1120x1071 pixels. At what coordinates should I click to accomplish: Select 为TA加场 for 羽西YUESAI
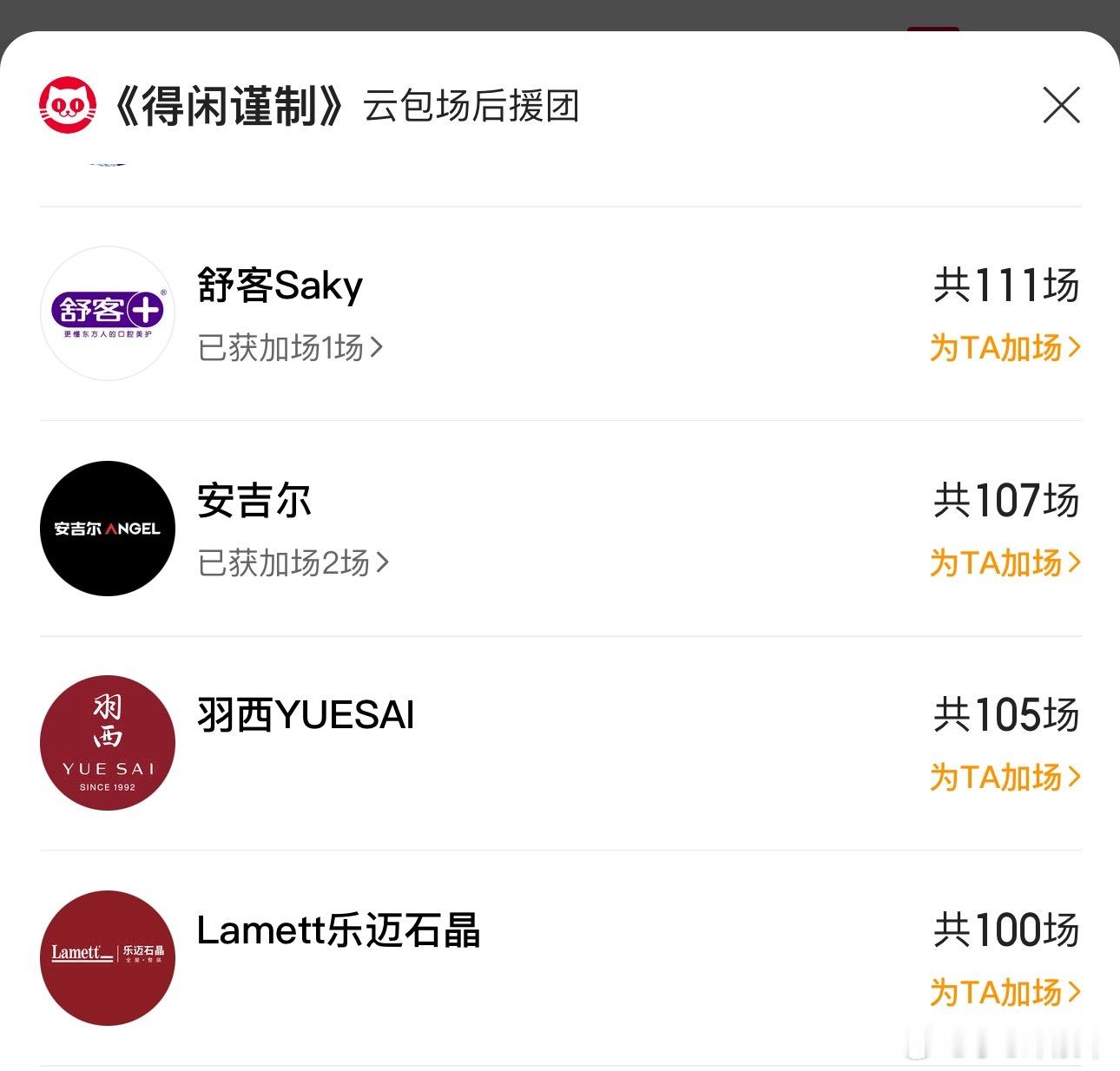pos(1005,778)
